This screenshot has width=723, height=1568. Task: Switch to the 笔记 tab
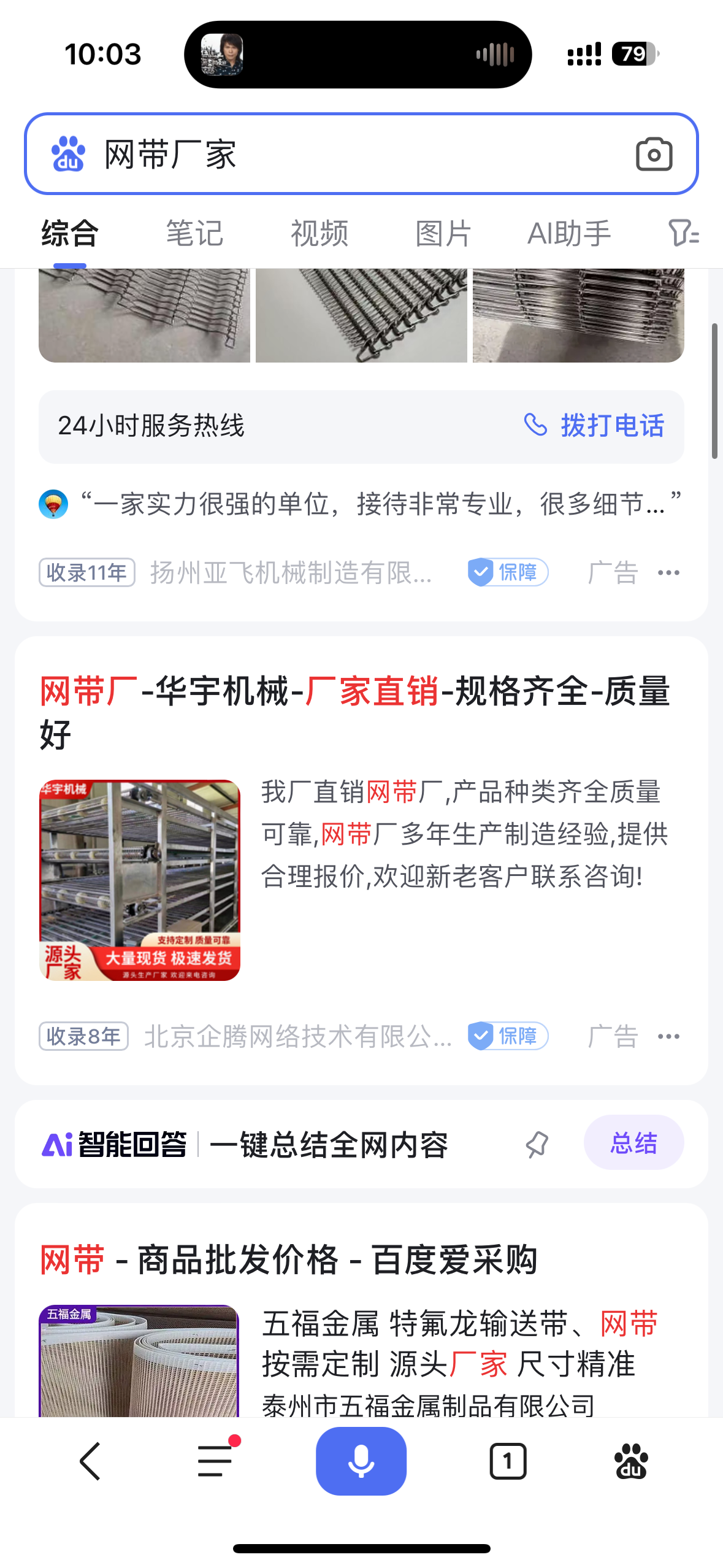point(194,234)
